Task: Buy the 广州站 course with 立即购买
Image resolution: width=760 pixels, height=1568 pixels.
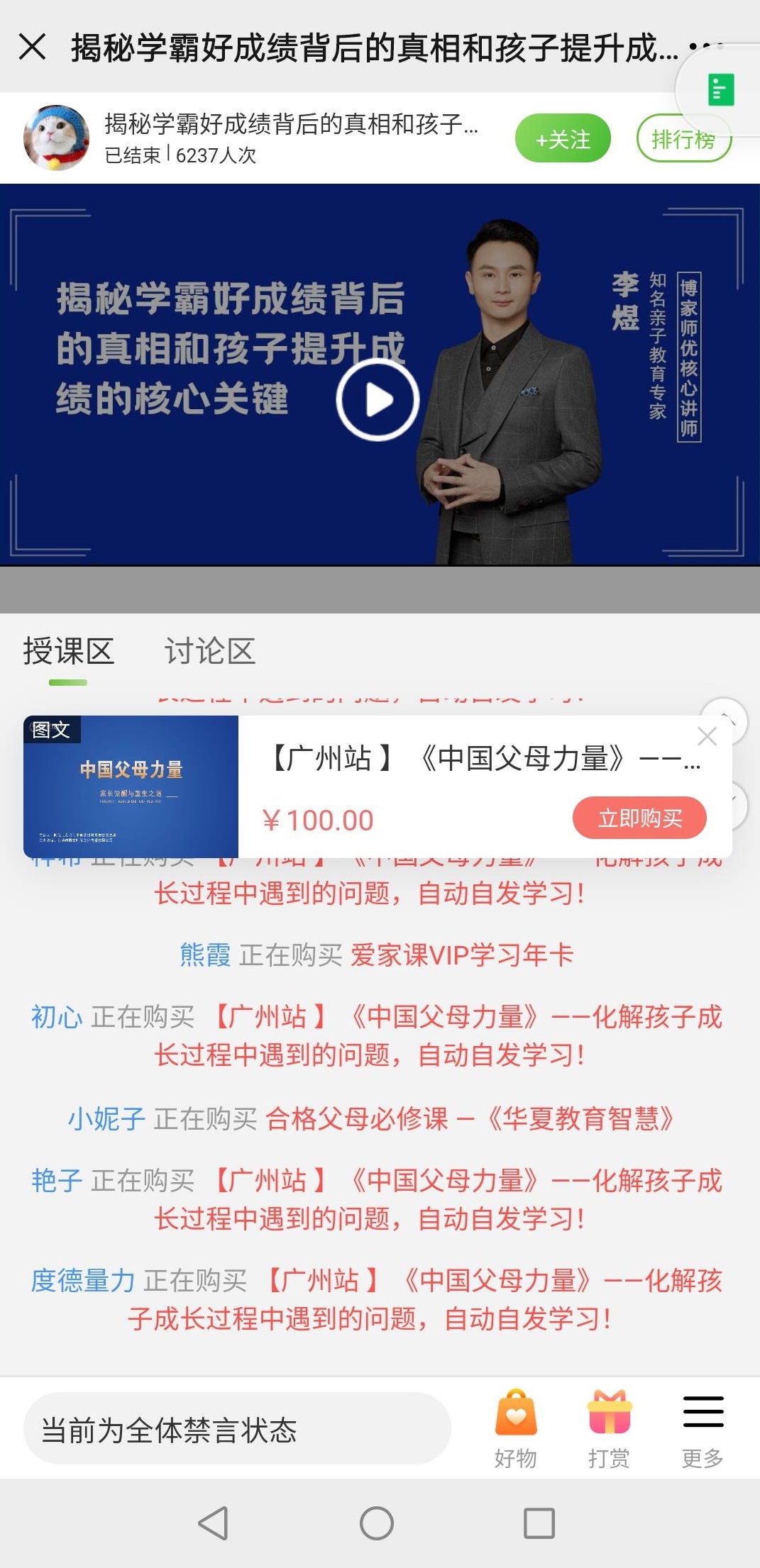Action: (x=639, y=818)
